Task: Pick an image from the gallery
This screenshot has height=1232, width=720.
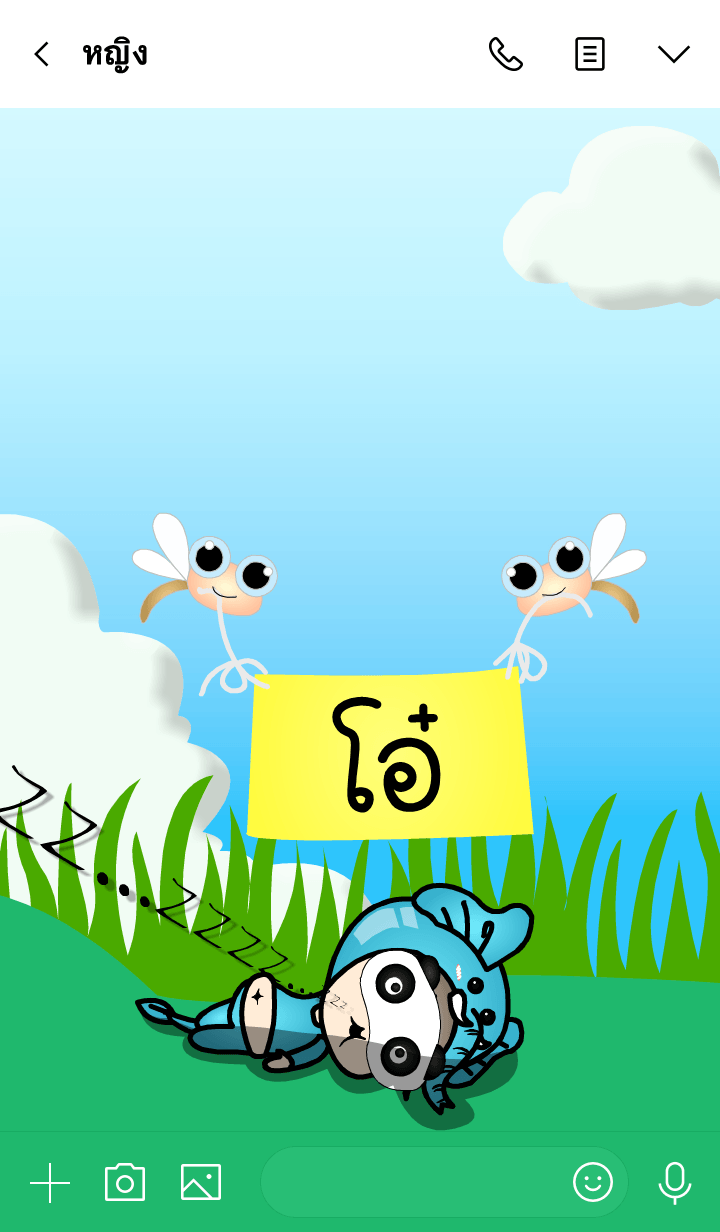Action: pos(201,1182)
